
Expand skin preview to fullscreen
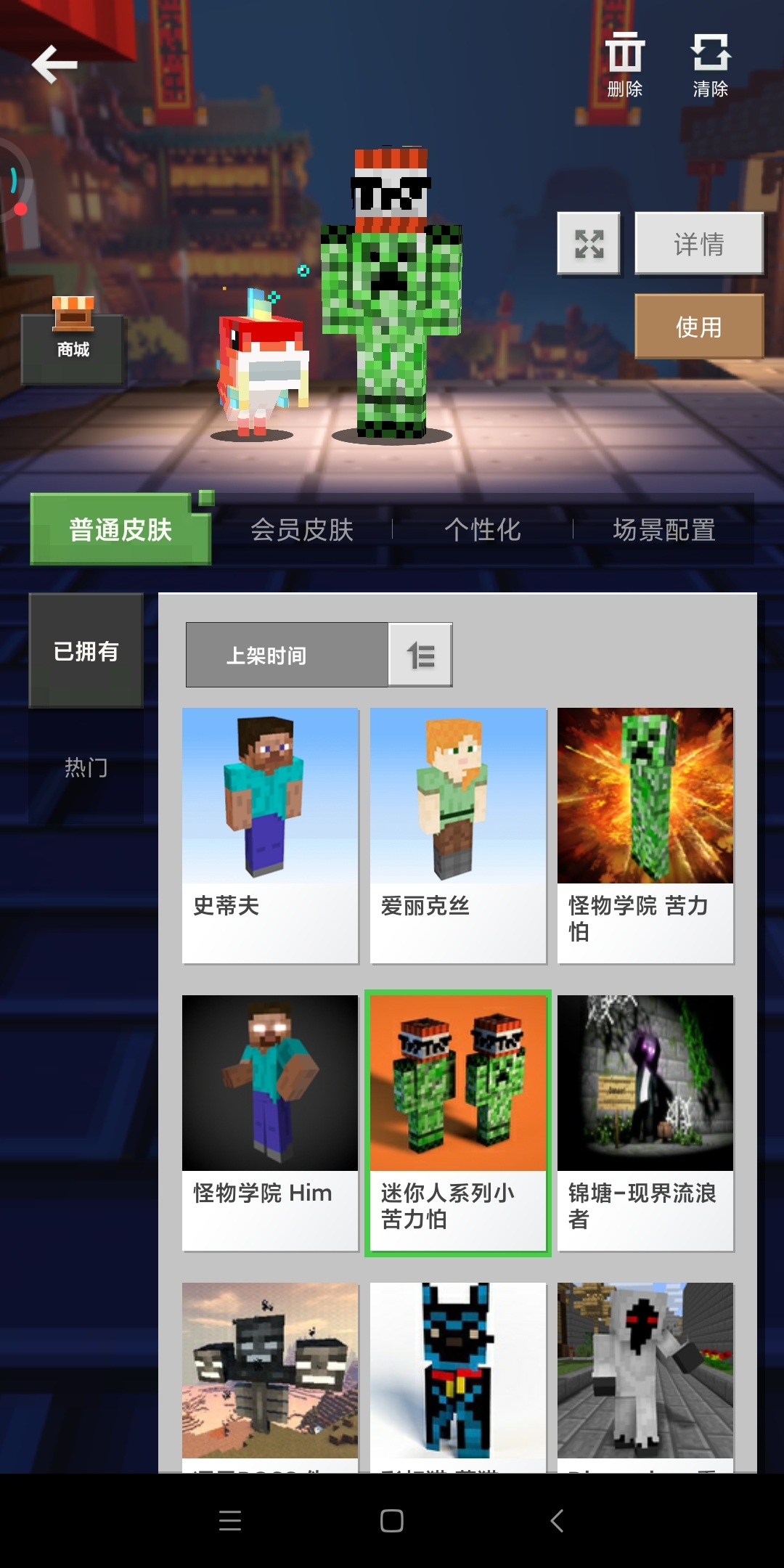click(589, 244)
